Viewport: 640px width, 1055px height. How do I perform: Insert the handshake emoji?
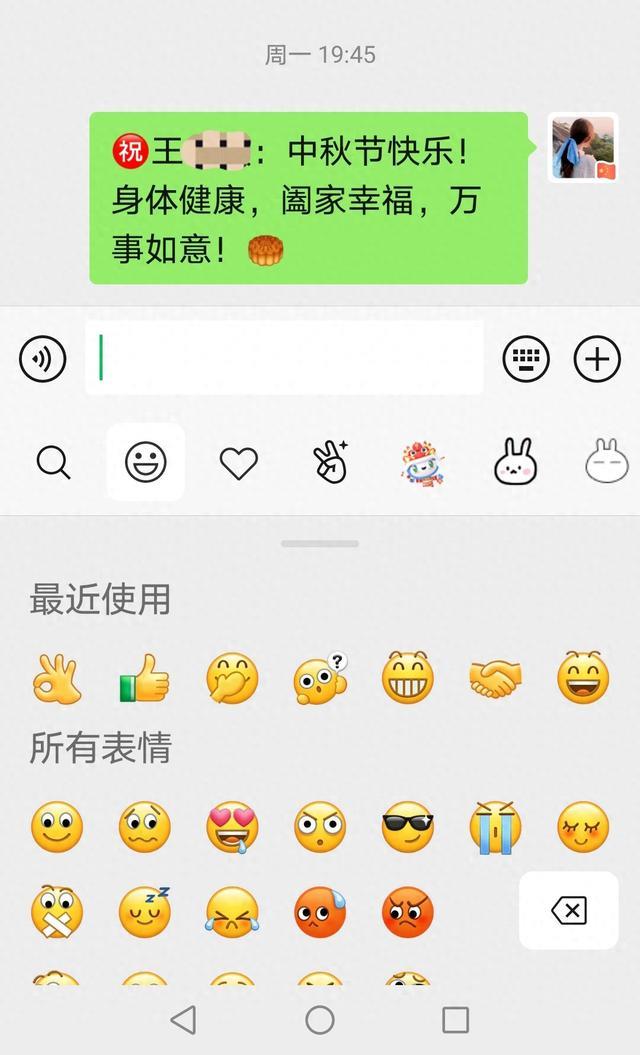tap(495, 679)
